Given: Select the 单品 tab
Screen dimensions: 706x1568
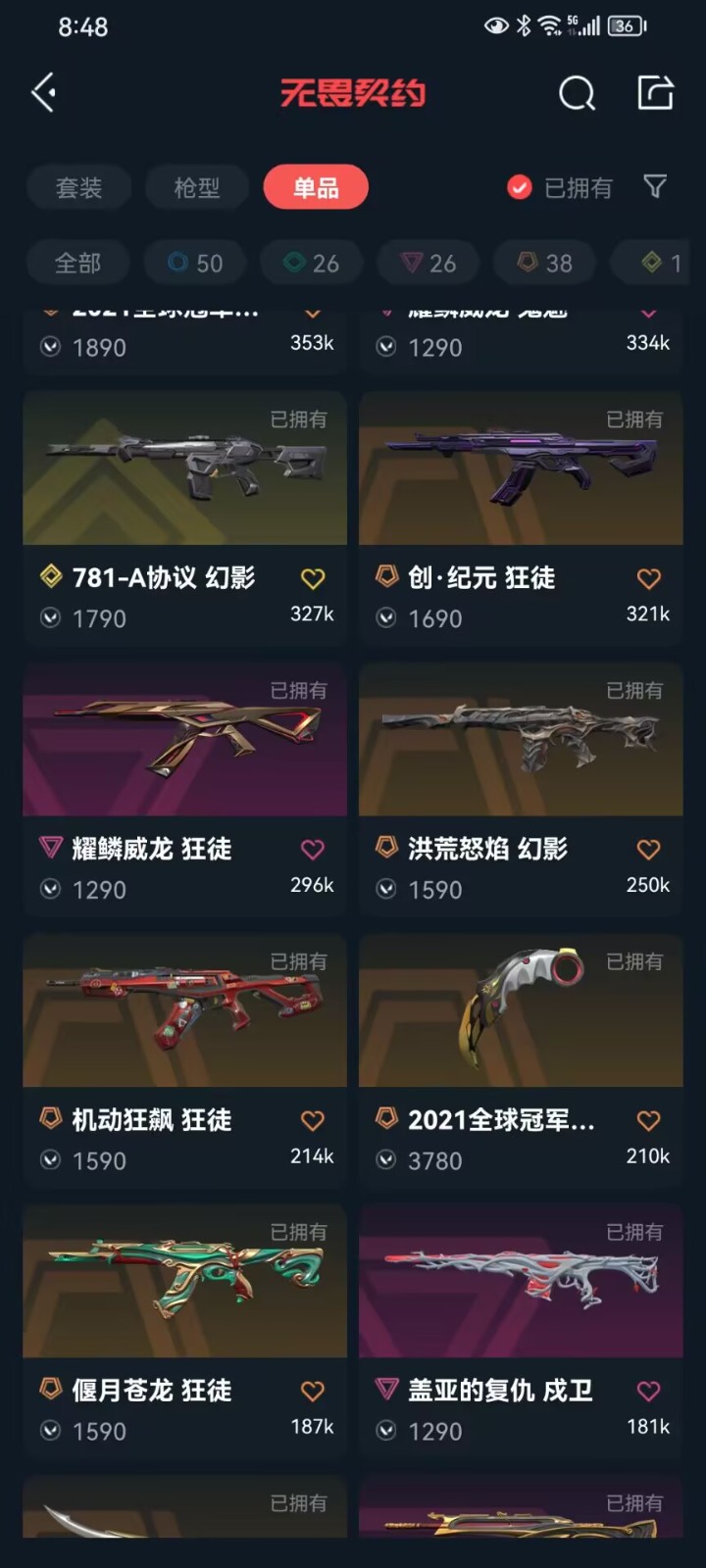Looking at the screenshot, I should click(316, 187).
